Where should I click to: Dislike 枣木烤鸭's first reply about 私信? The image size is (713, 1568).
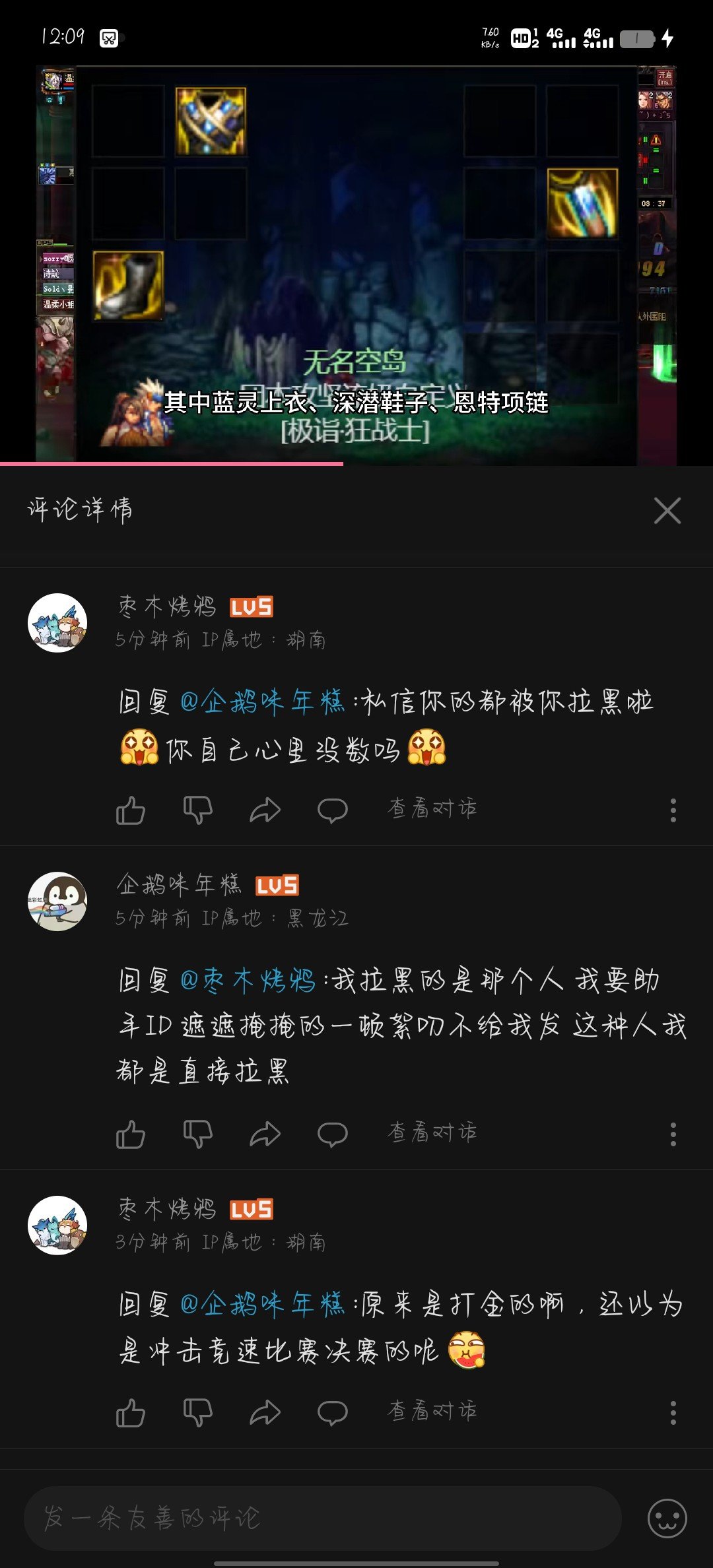198,810
